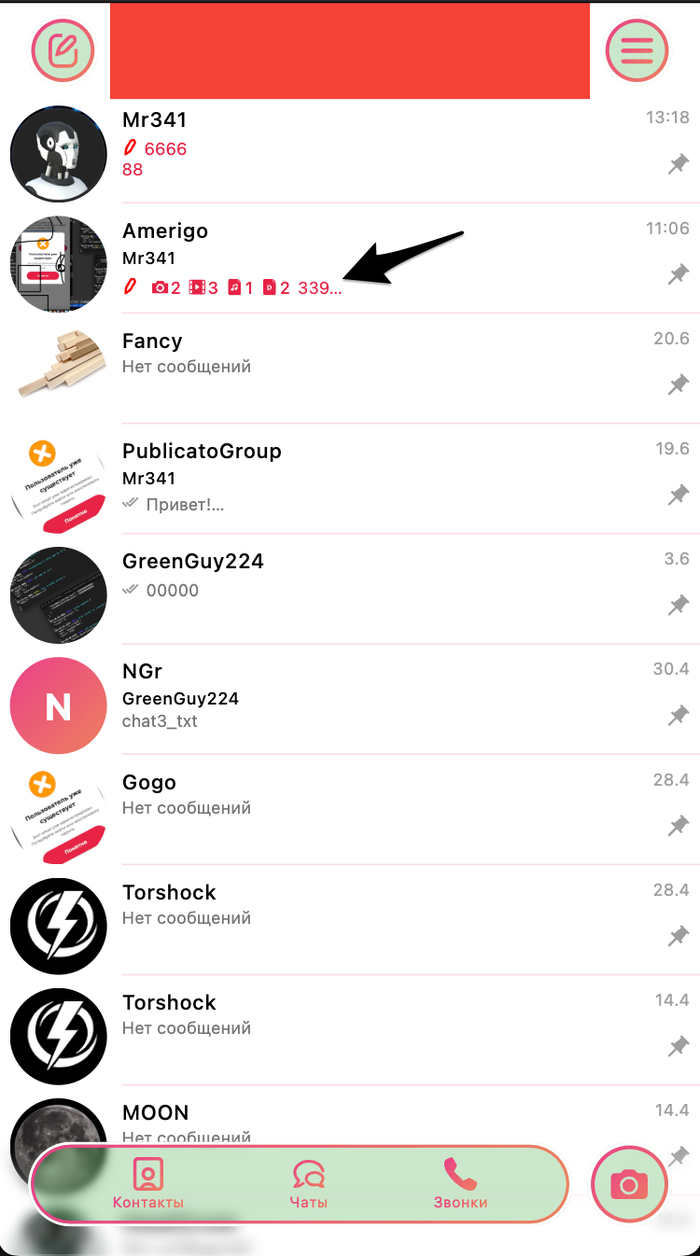Open the Gogo chat
Image resolution: width=700 pixels, height=1256 pixels.
pos(350,809)
